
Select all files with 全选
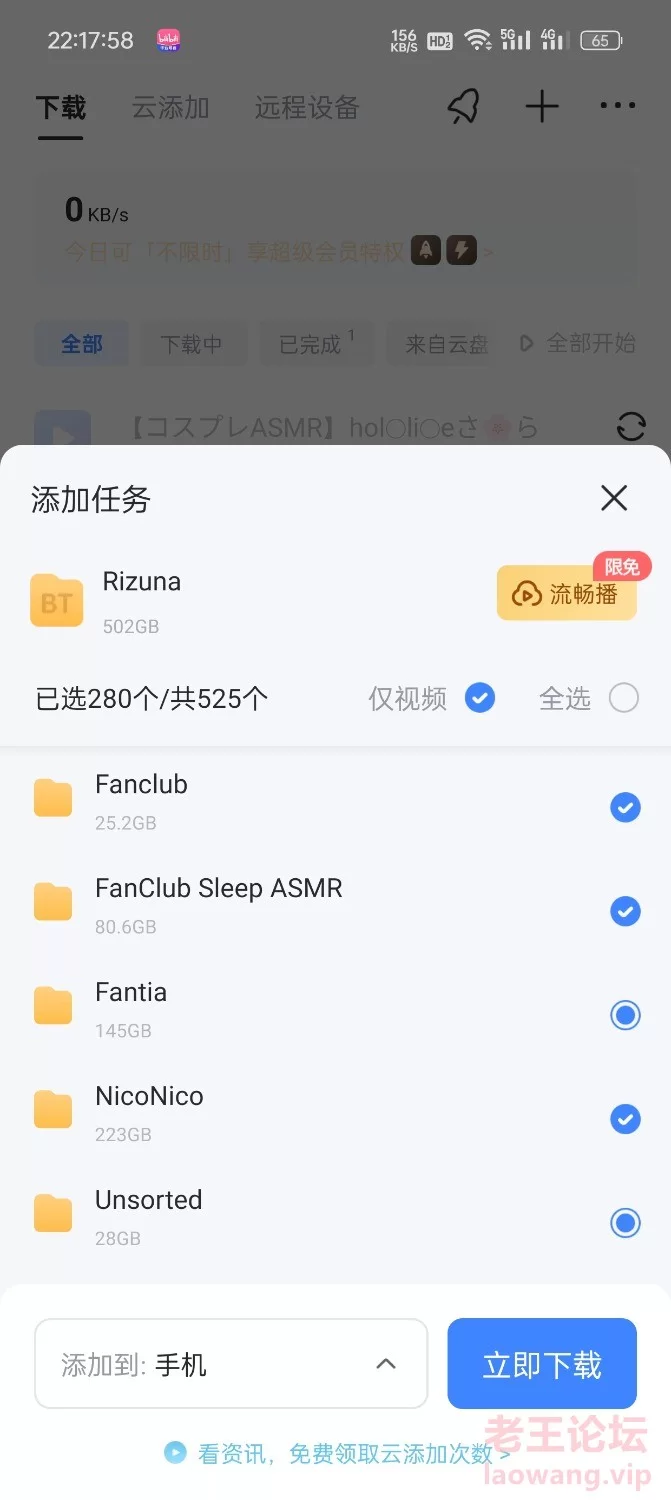[624, 698]
